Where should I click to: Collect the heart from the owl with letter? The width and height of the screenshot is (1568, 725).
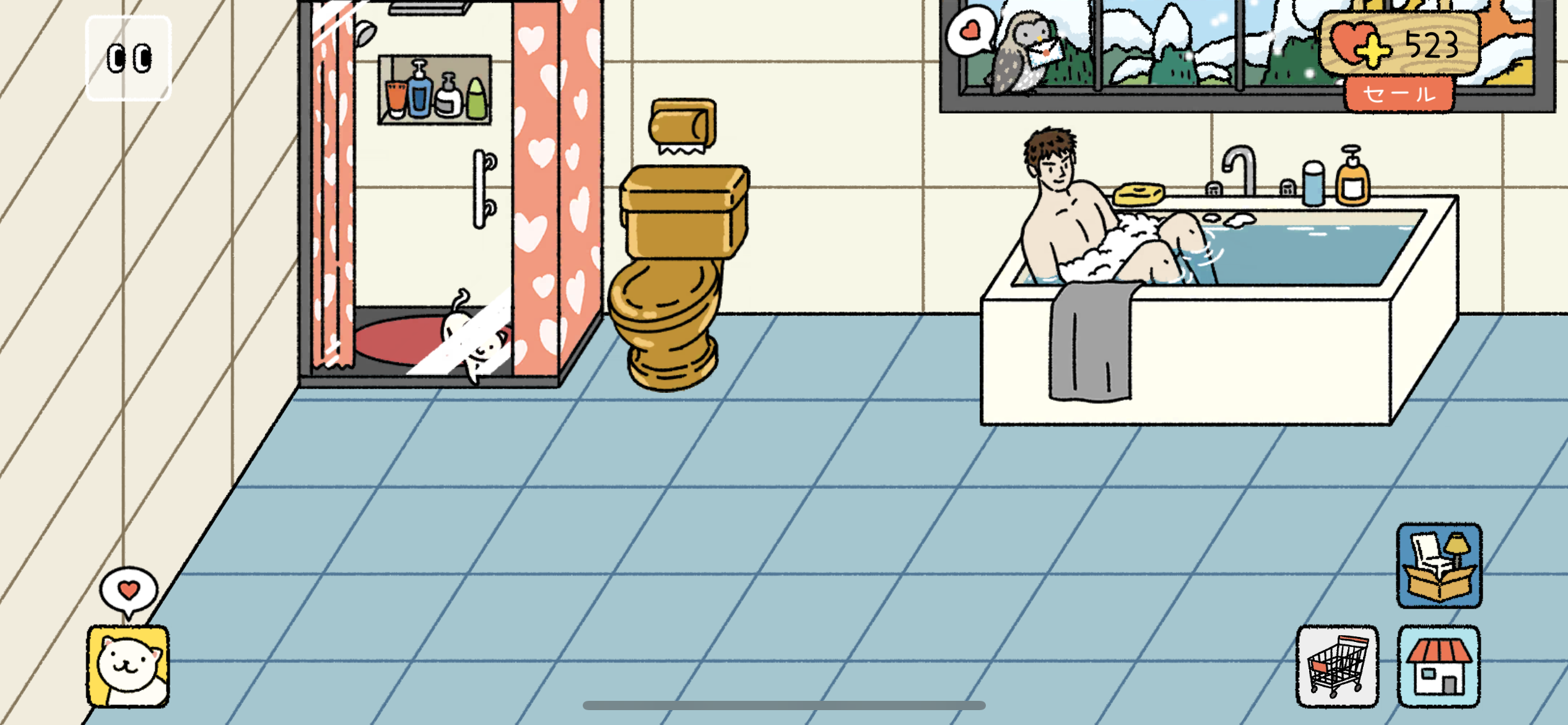pyautogui.click(x=970, y=31)
